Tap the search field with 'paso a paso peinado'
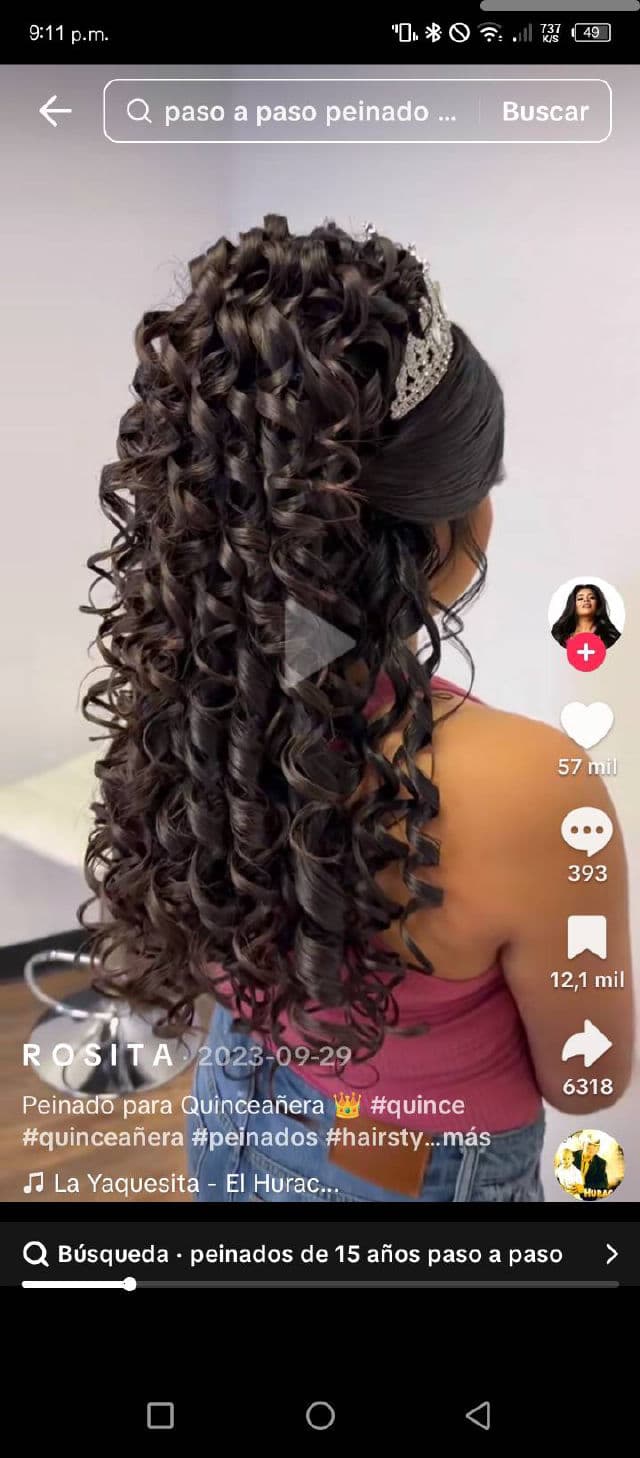The image size is (640, 1458). point(300,111)
